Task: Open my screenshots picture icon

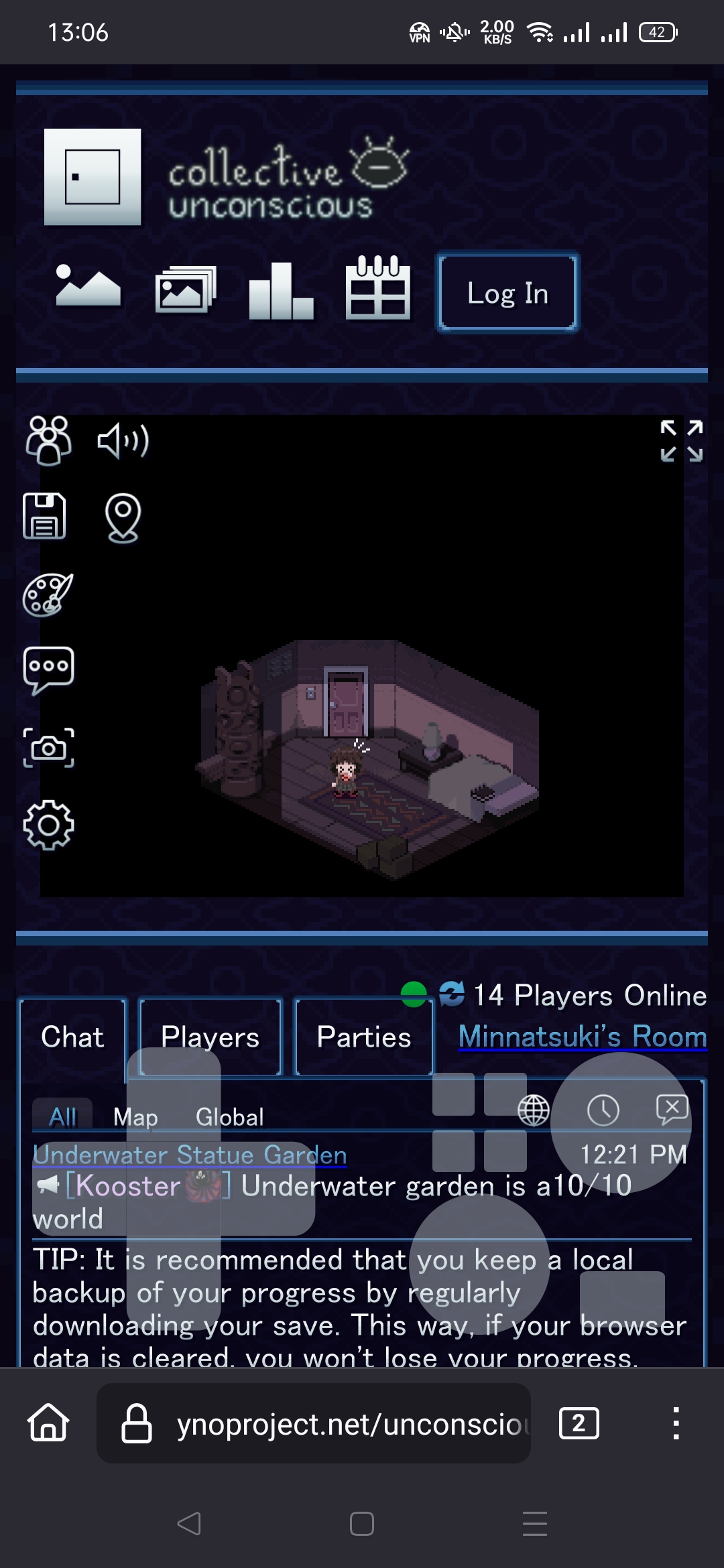Action: [88, 285]
